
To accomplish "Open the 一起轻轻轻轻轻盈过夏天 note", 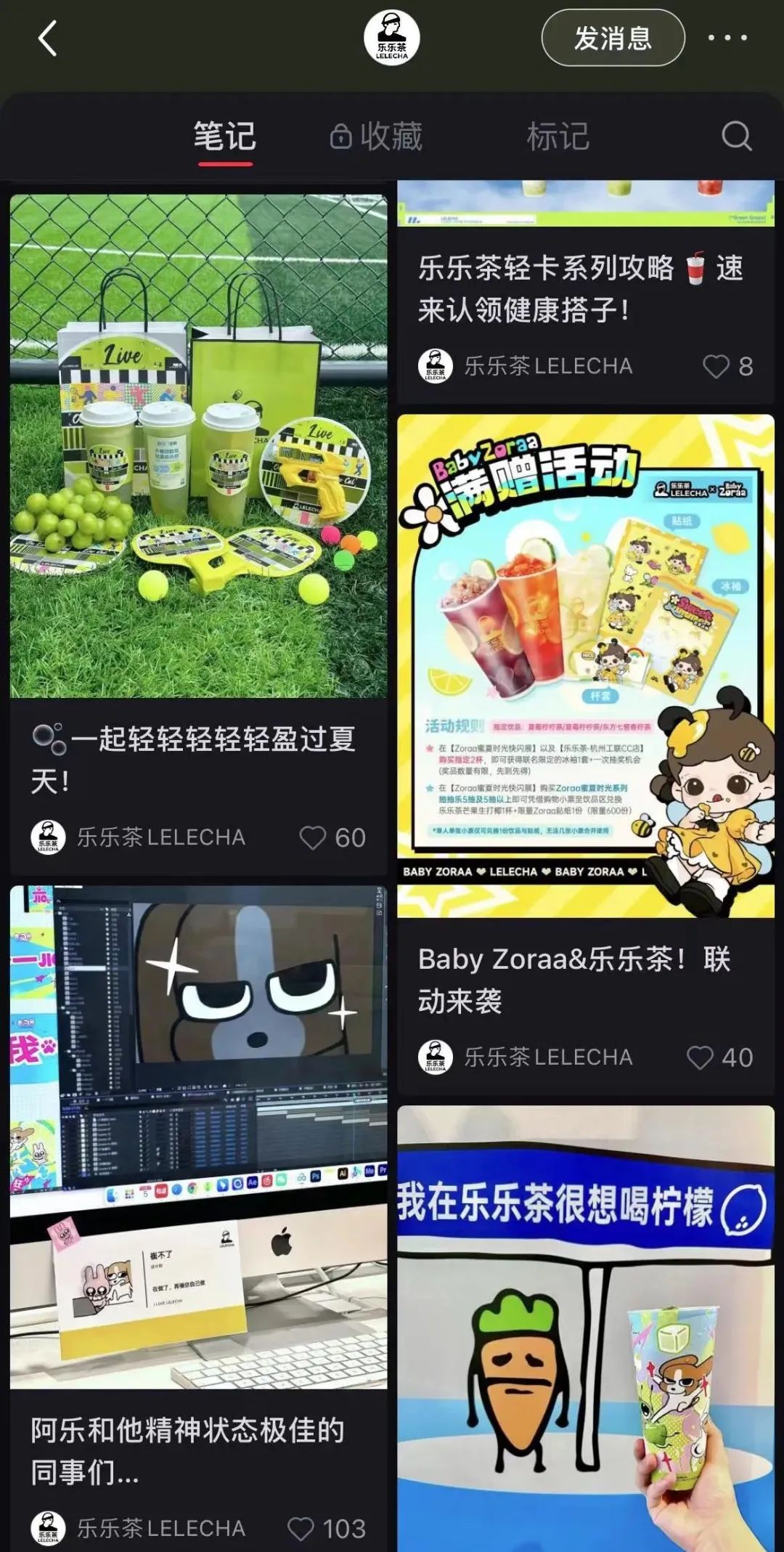I will tap(198, 446).
